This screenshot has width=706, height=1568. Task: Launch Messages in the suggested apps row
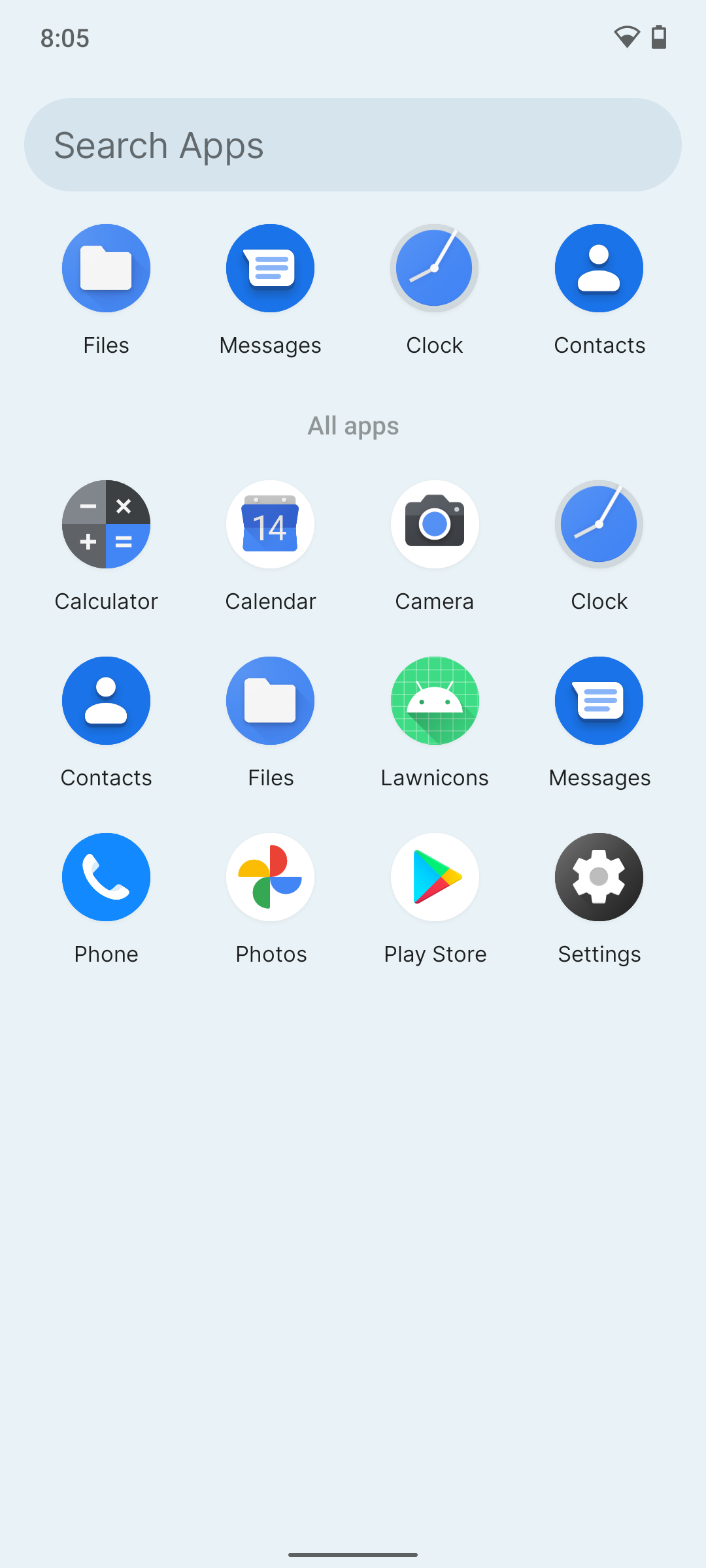(x=271, y=269)
